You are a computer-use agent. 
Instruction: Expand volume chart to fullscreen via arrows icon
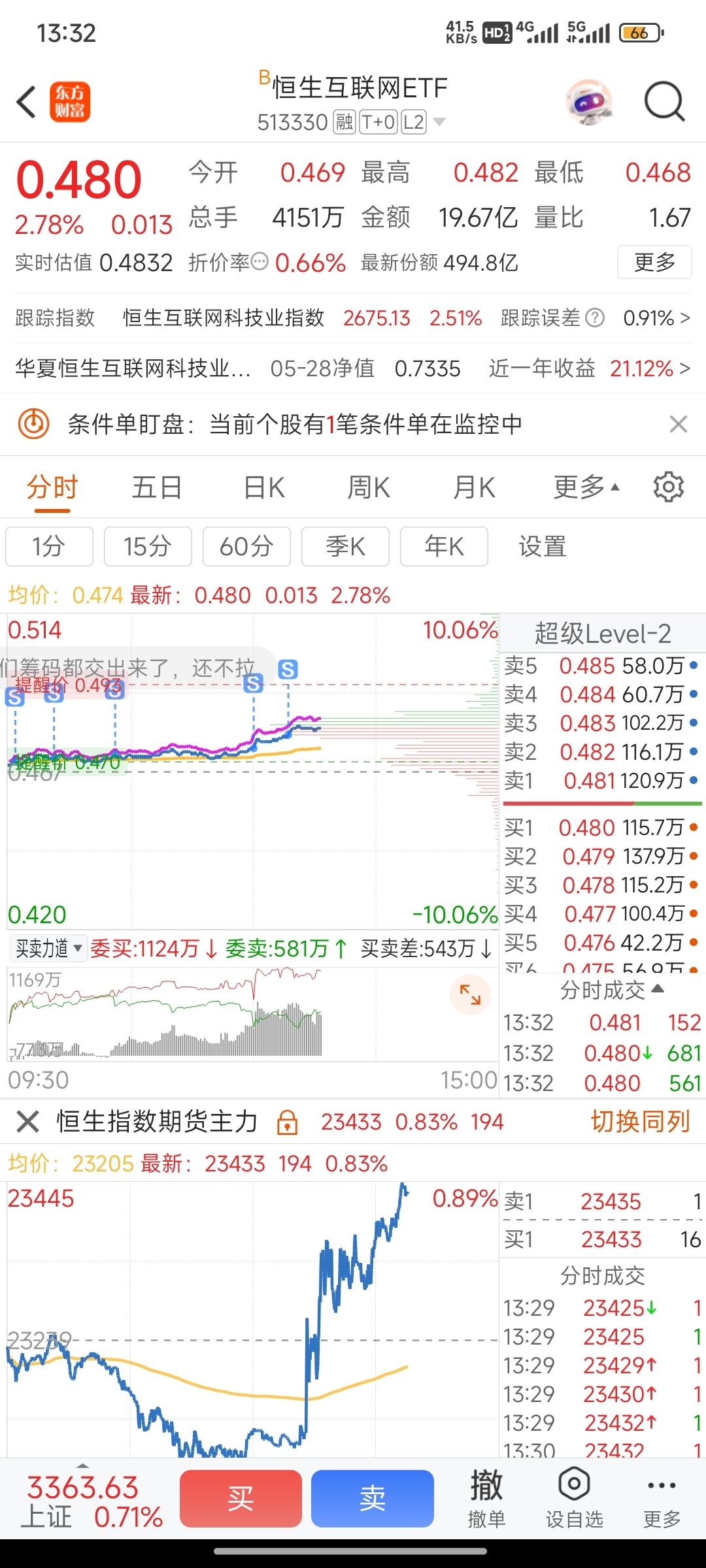[470, 995]
